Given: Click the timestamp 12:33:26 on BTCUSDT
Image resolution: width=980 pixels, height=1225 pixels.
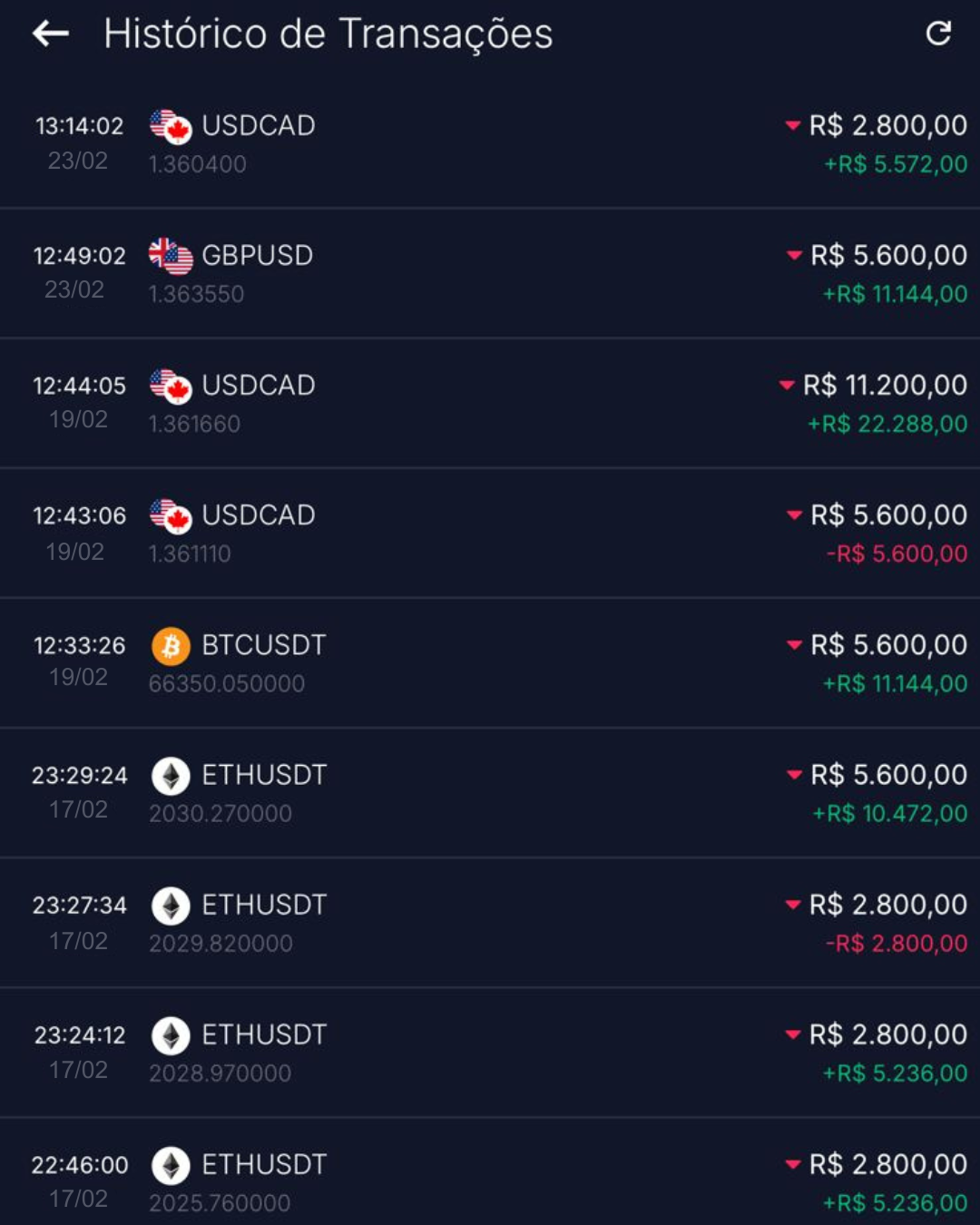Looking at the screenshot, I should tap(80, 645).
